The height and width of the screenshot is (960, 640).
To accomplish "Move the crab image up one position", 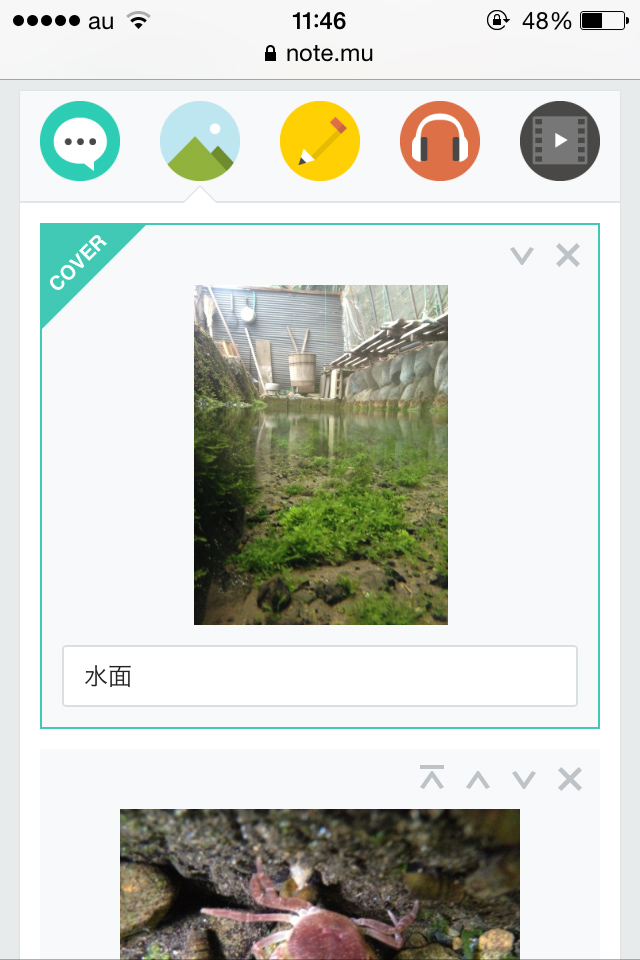I will [x=478, y=779].
